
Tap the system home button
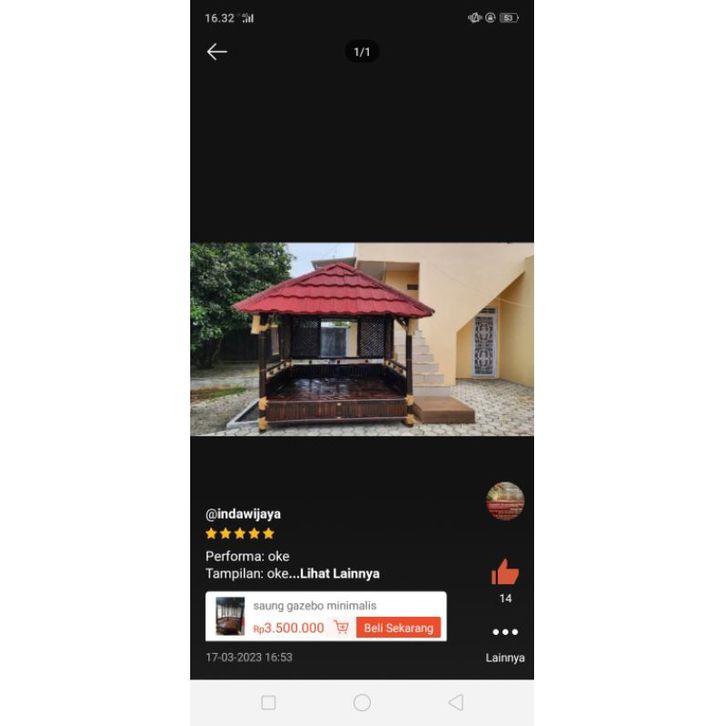click(x=362, y=703)
